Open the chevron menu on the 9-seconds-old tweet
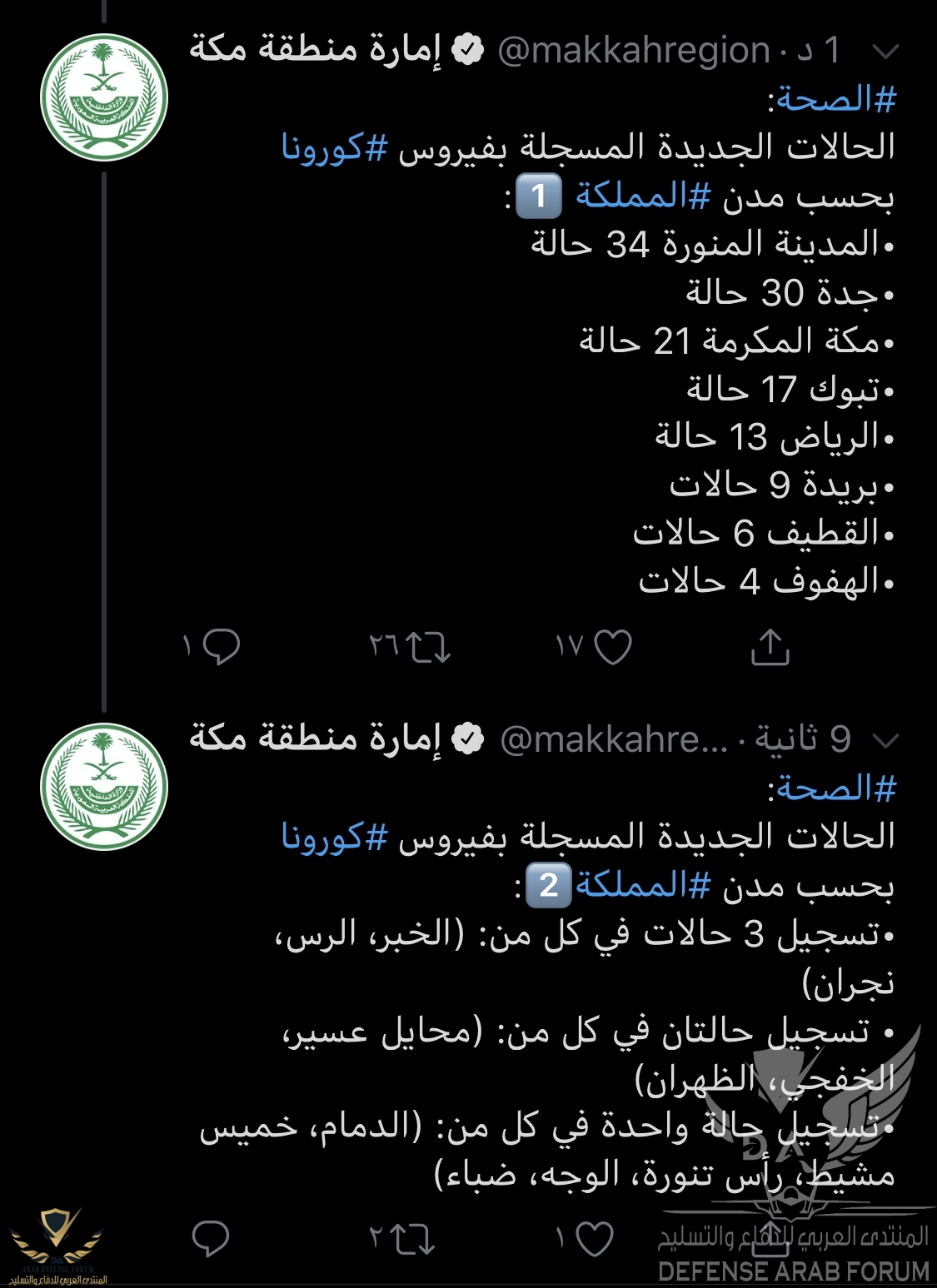Viewport: 937px width, 1288px height. [x=885, y=740]
